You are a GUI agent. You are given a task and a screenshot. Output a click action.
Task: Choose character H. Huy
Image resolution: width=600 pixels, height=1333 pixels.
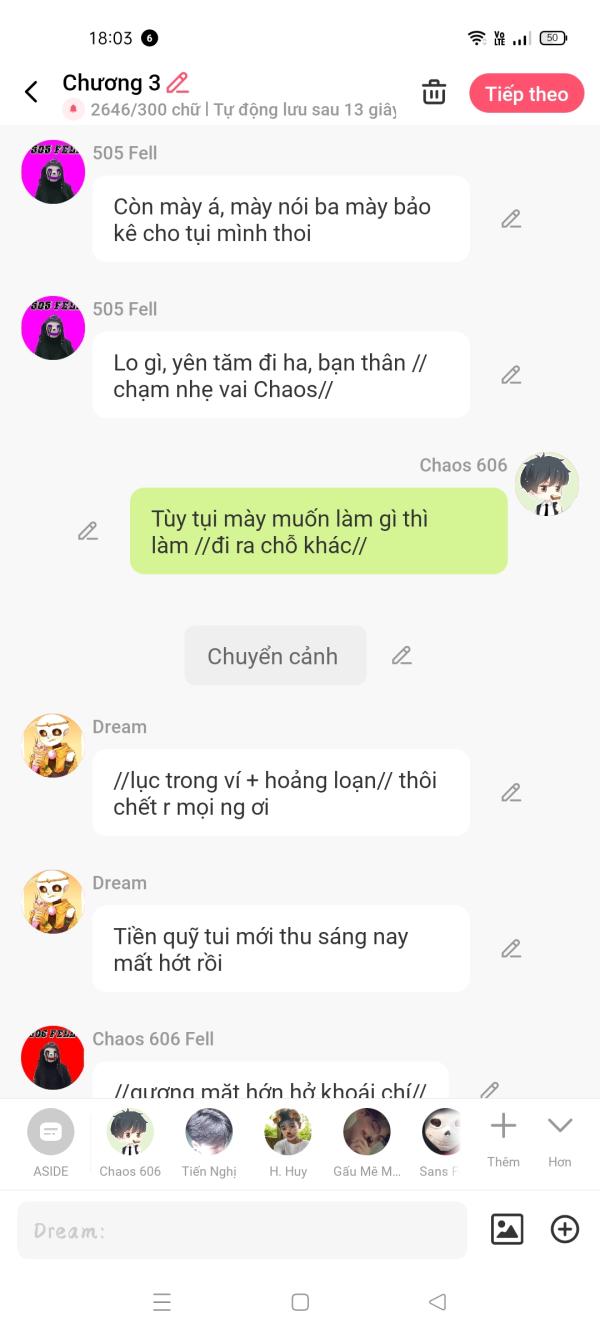(x=288, y=1141)
